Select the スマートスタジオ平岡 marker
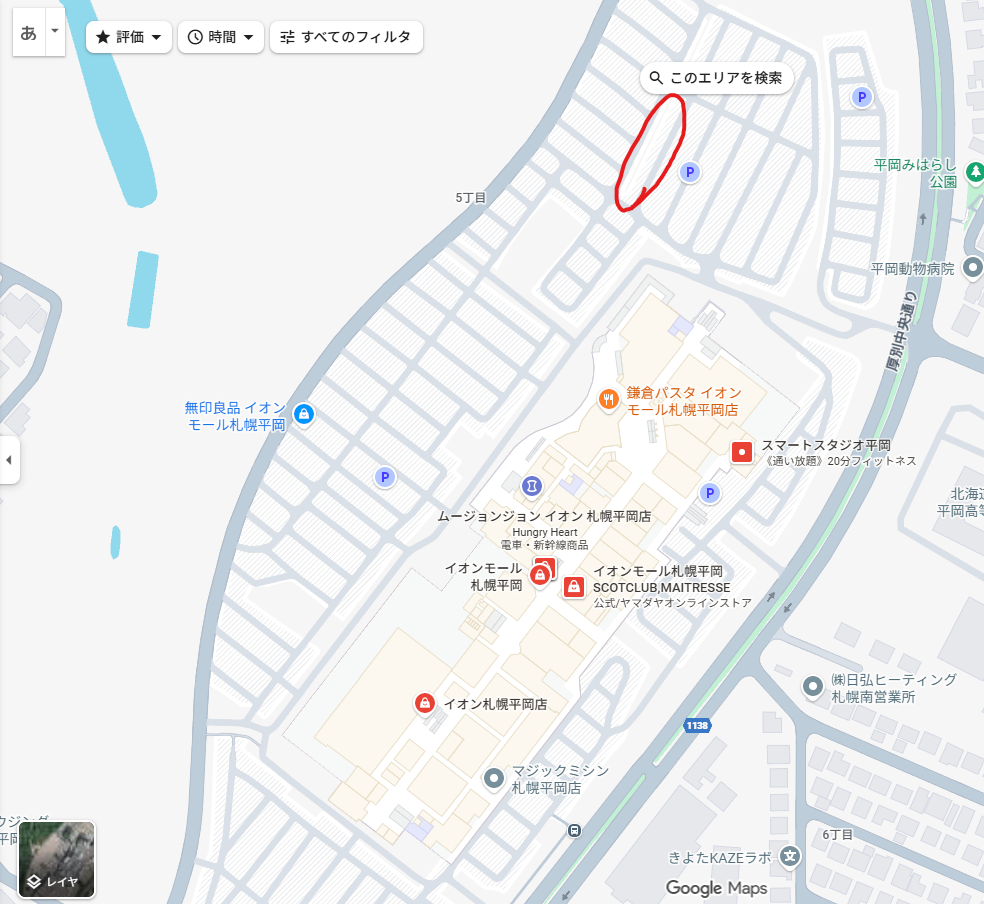The width and height of the screenshot is (984, 904). tap(741, 452)
